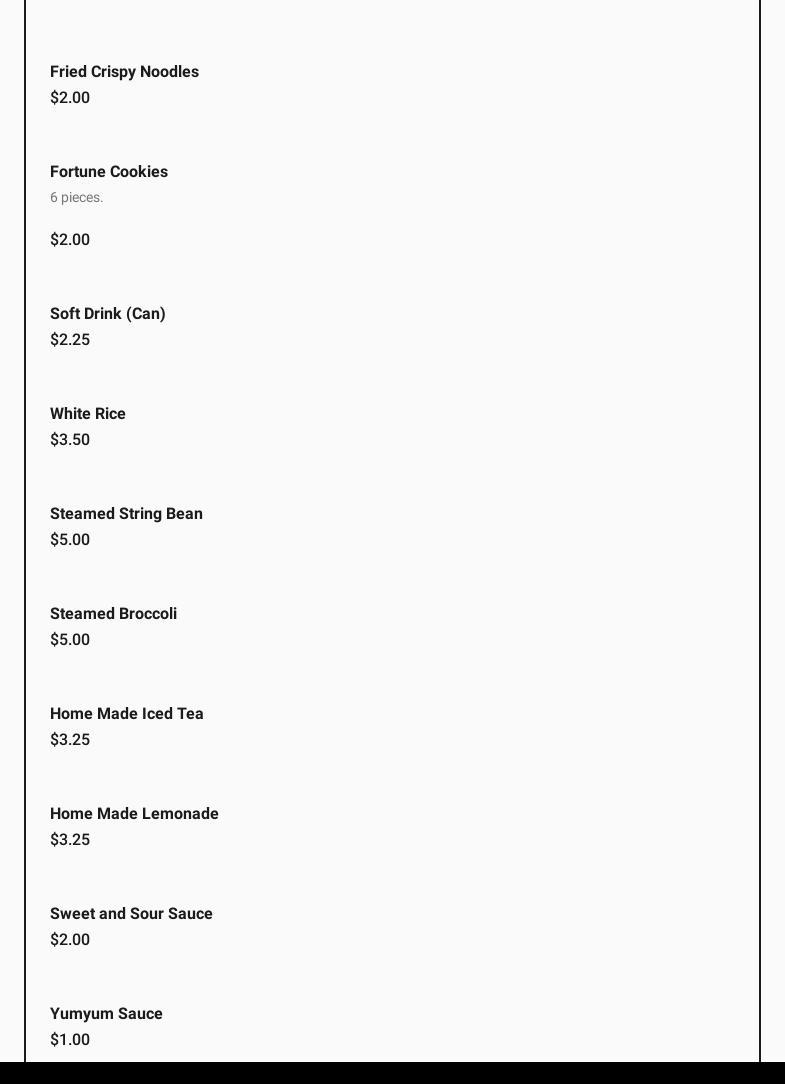Select Fortune Cookies from the menu
This screenshot has height=1084, width=785.
pos(109,172)
